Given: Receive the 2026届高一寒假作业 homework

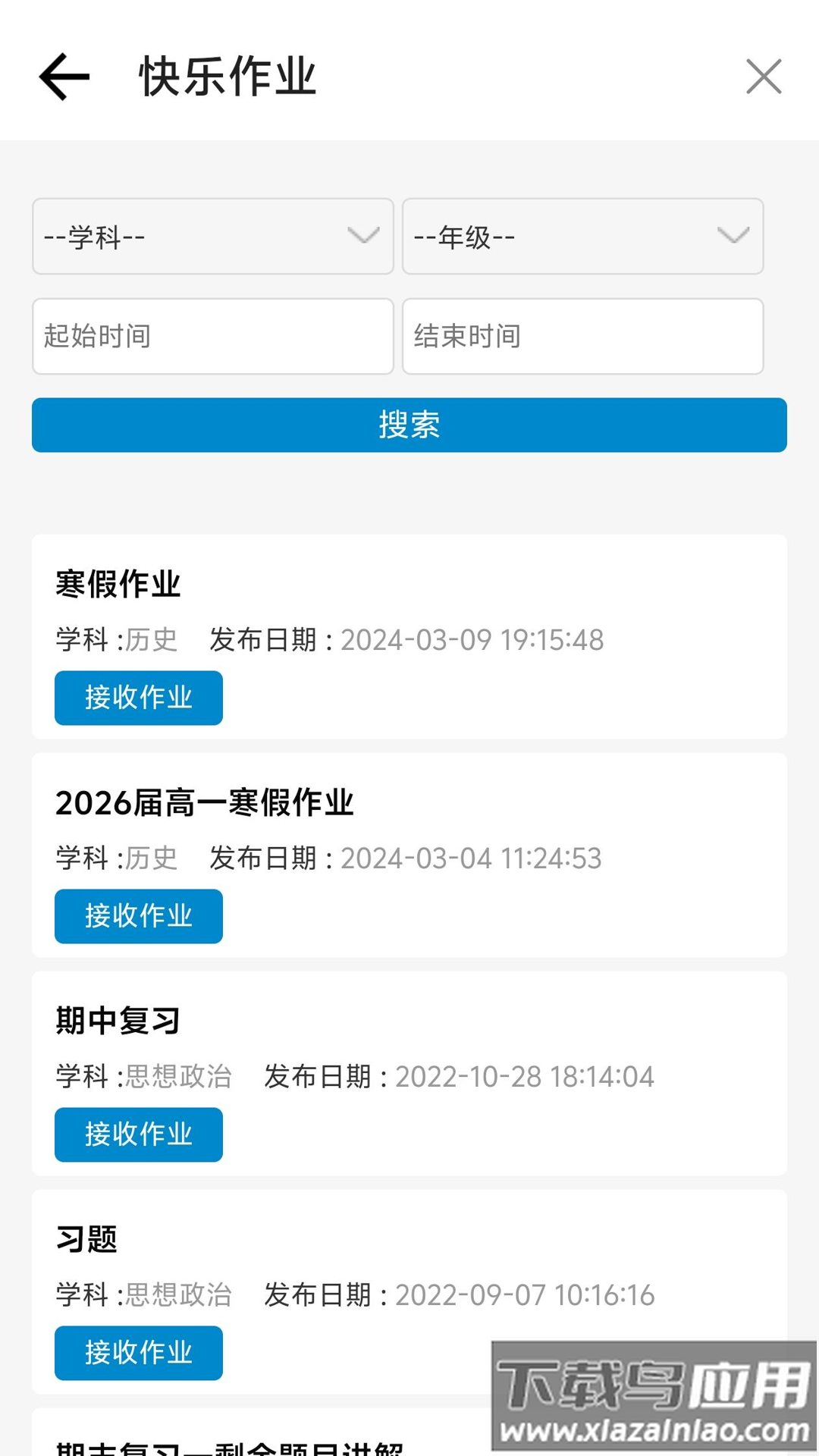Looking at the screenshot, I should click(x=139, y=916).
